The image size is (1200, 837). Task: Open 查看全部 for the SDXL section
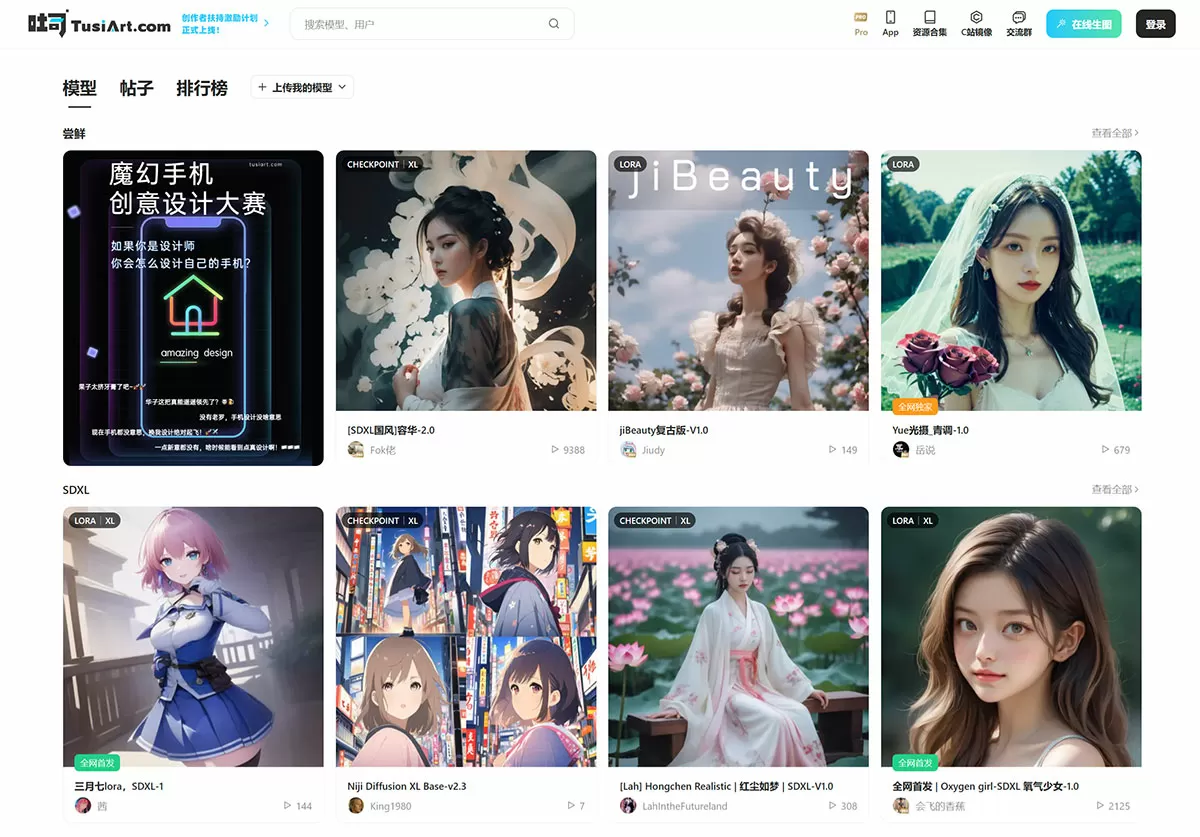click(1115, 489)
